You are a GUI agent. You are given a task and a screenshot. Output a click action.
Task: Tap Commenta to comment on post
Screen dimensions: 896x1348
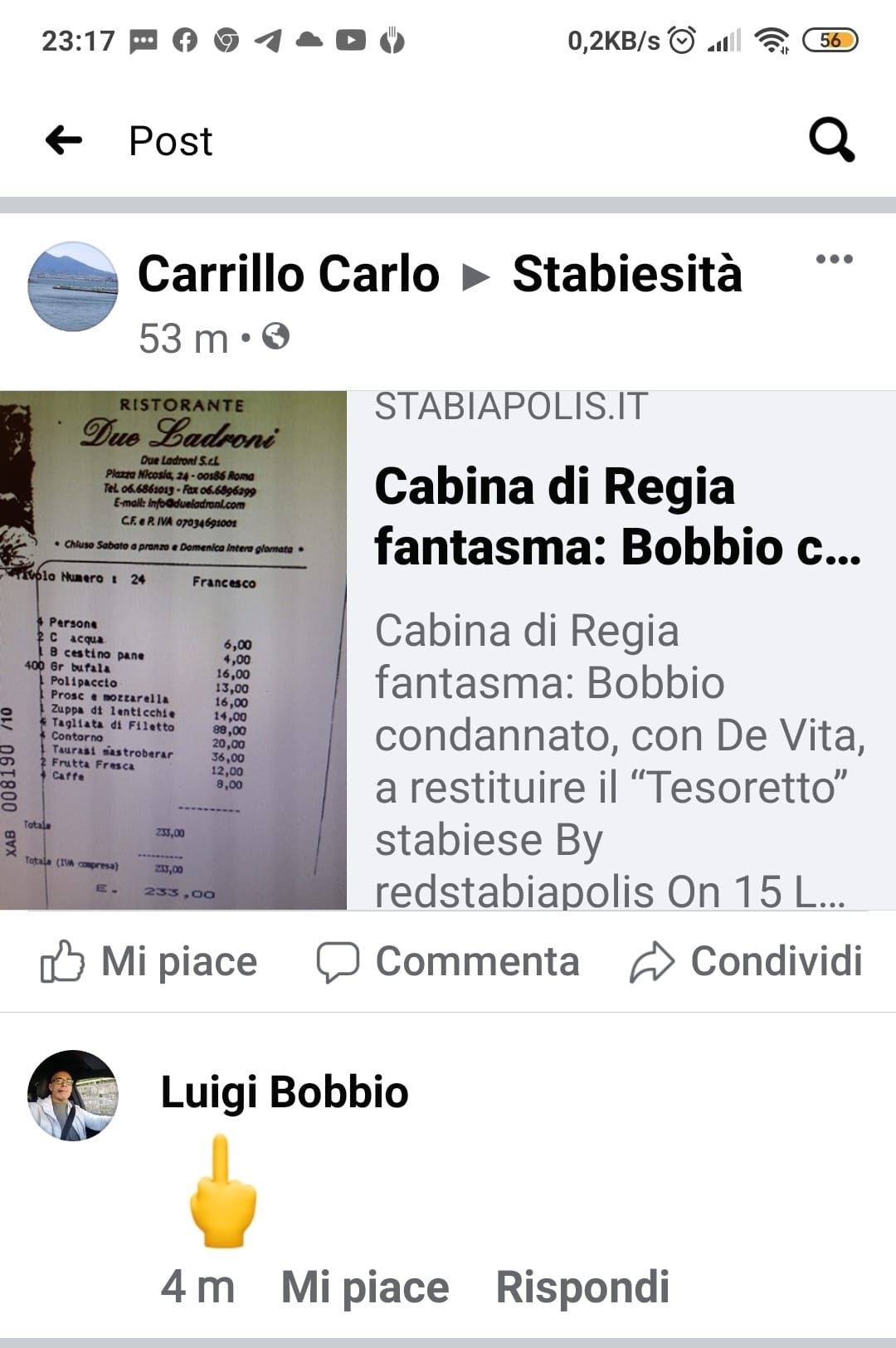point(448,962)
